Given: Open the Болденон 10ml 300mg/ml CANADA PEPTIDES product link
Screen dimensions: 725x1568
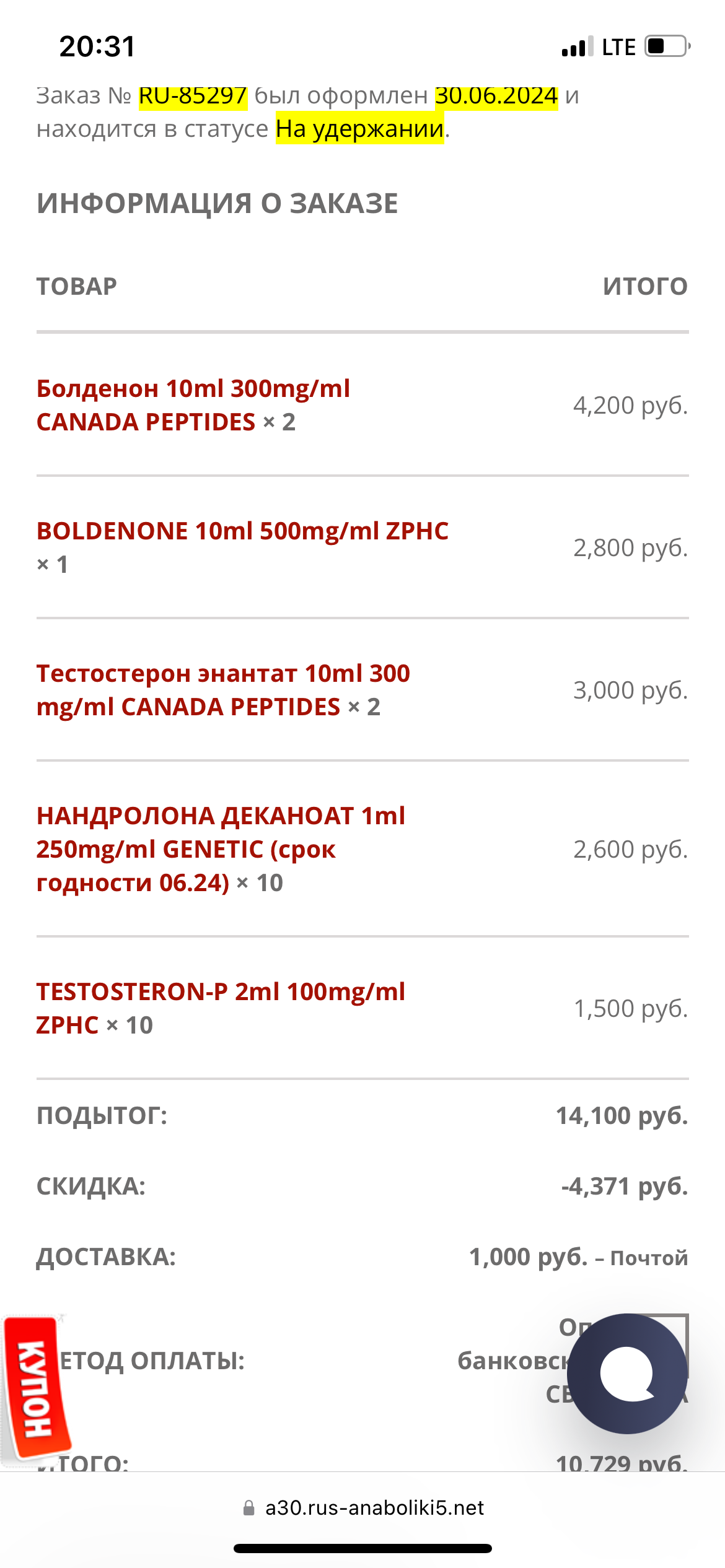Looking at the screenshot, I should (193, 405).
